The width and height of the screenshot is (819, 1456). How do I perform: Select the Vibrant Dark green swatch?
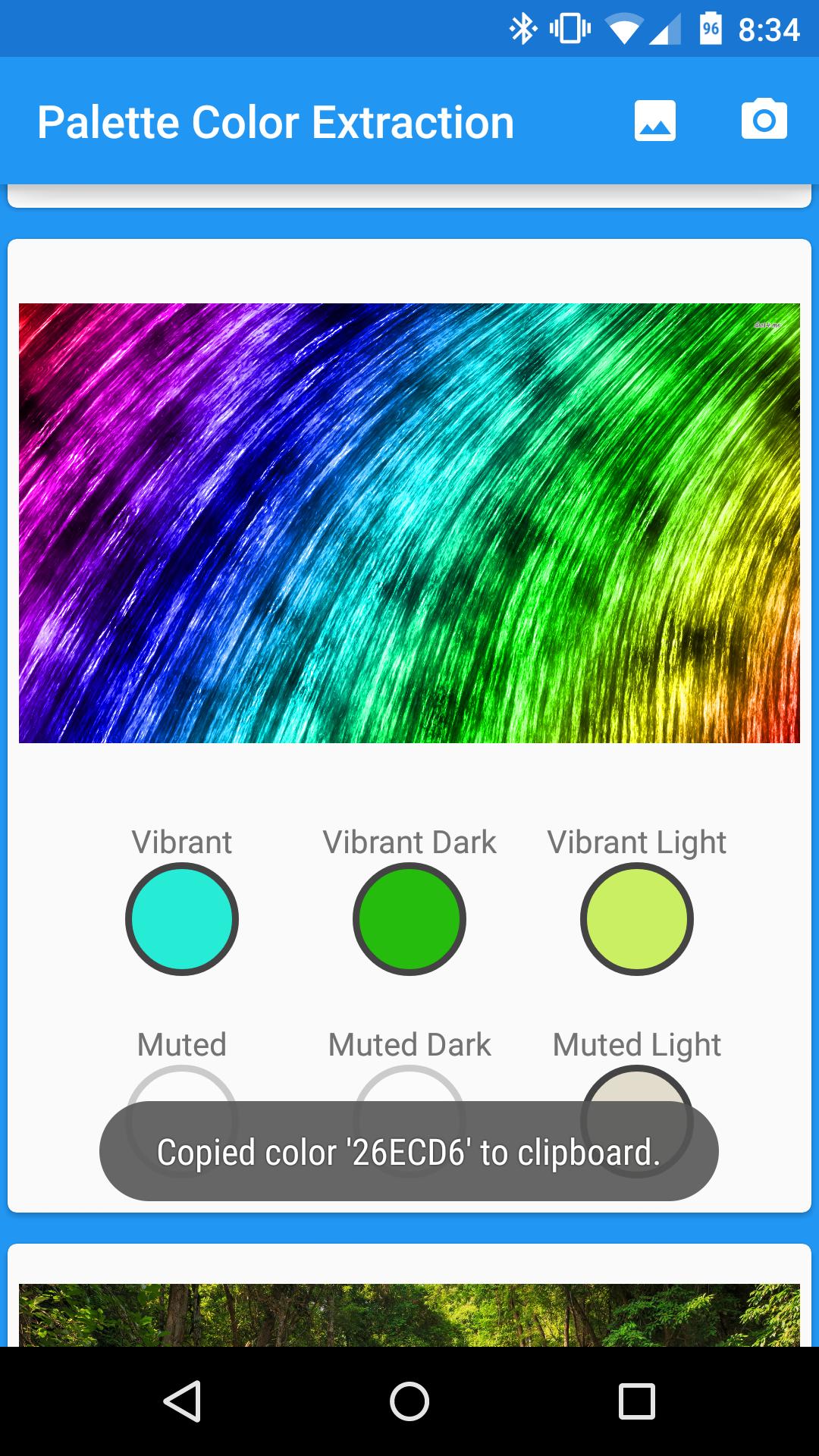click(409, 919)
